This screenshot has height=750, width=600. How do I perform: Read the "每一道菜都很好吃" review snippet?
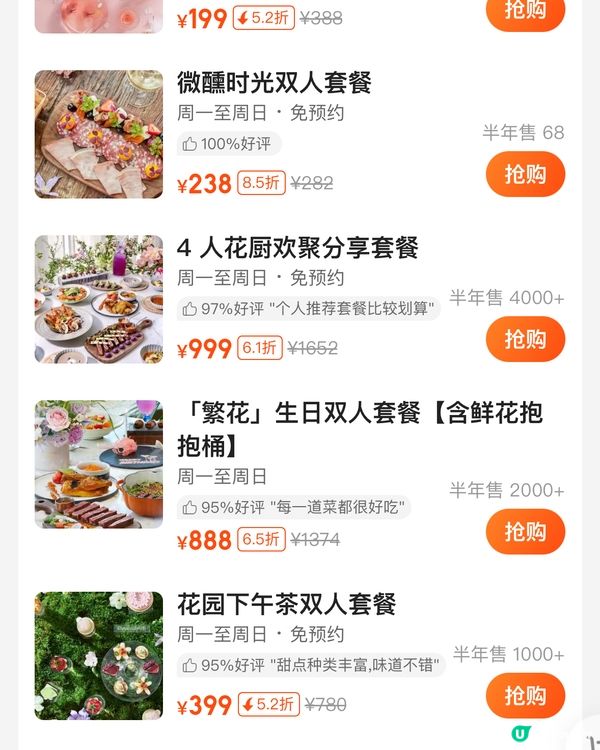point(295,507)
